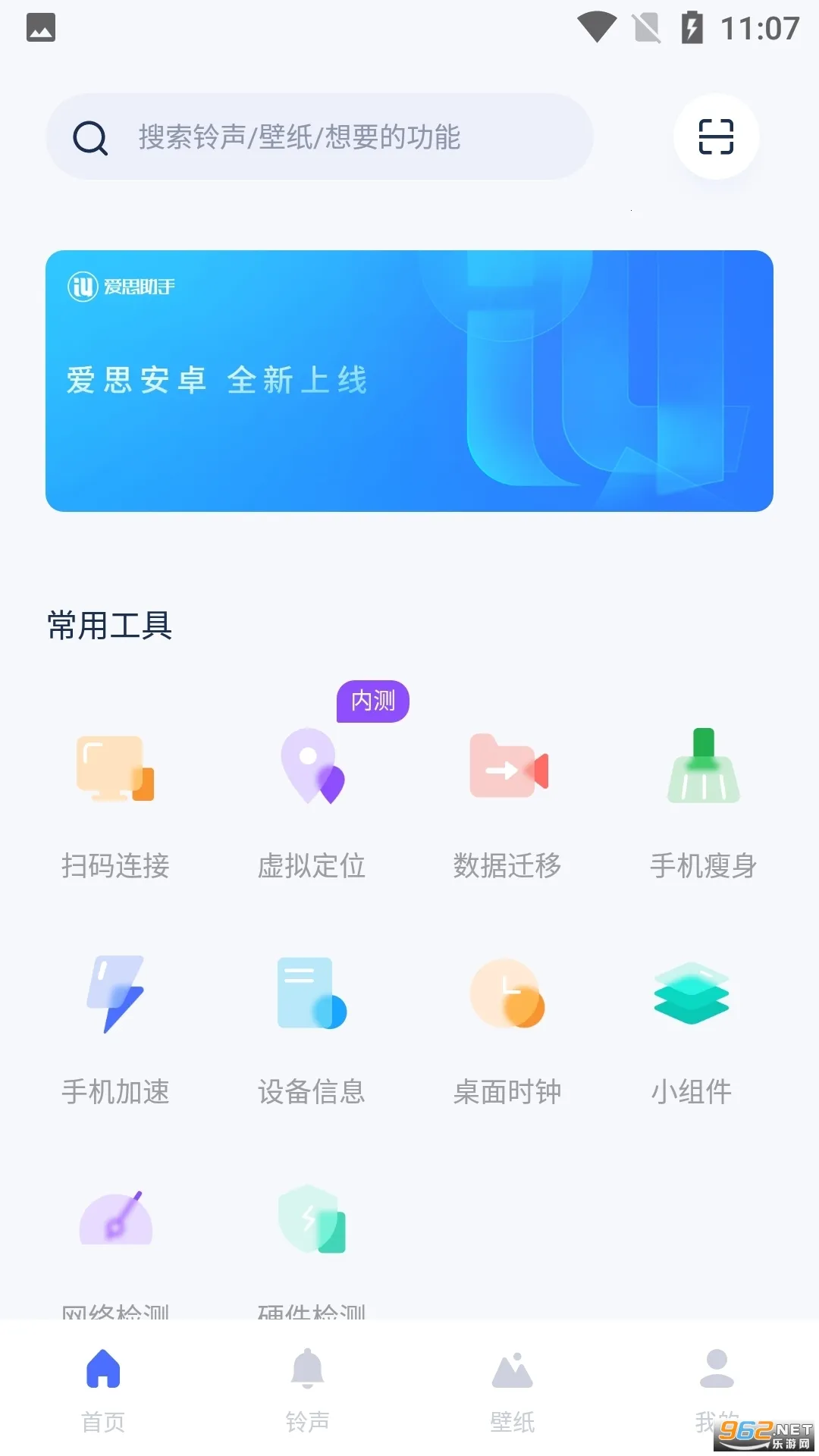Viewport: 819px width, 1456px height.
Task: Open the 爱思安卓 全新上线 banner
Action: click(x=409, y=381)
